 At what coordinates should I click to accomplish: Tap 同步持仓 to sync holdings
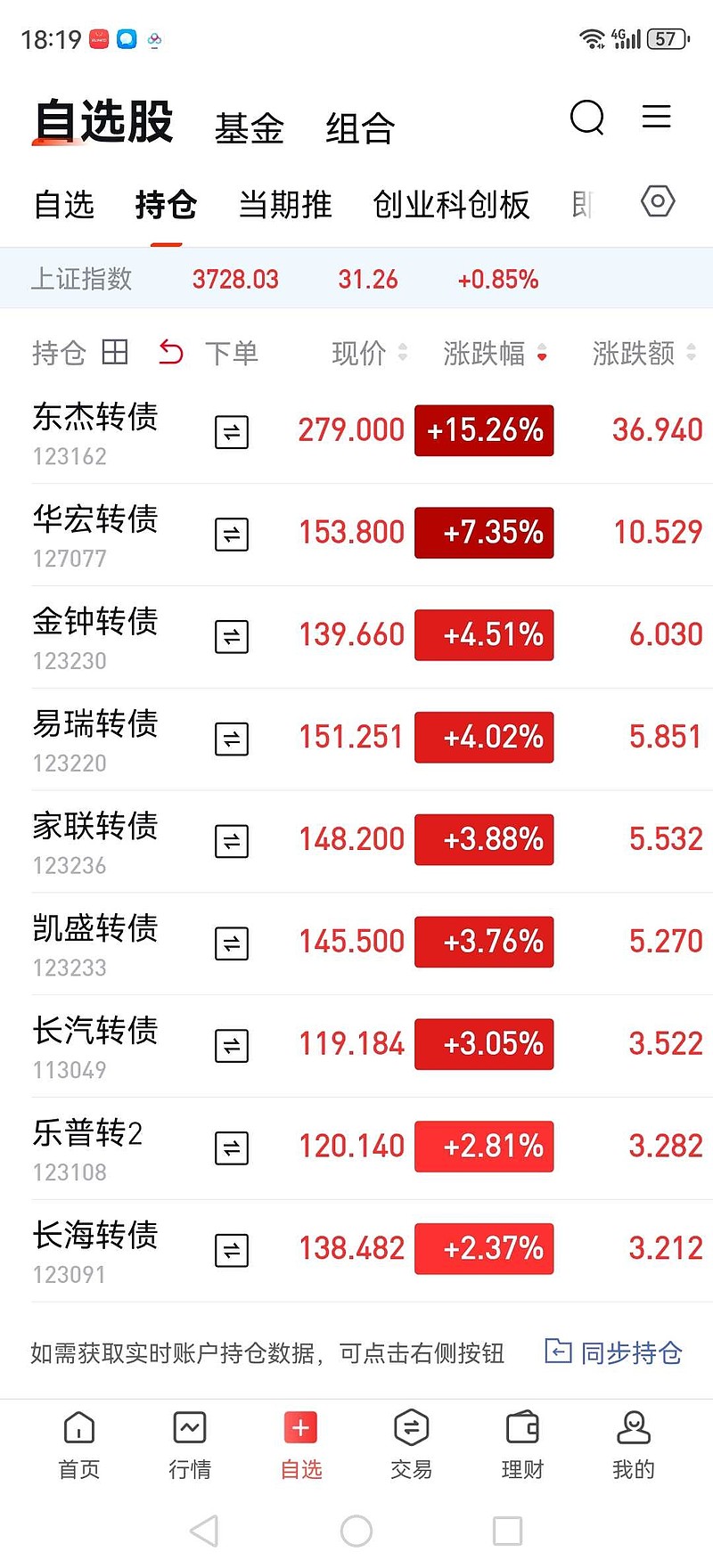click(614, 1352)
